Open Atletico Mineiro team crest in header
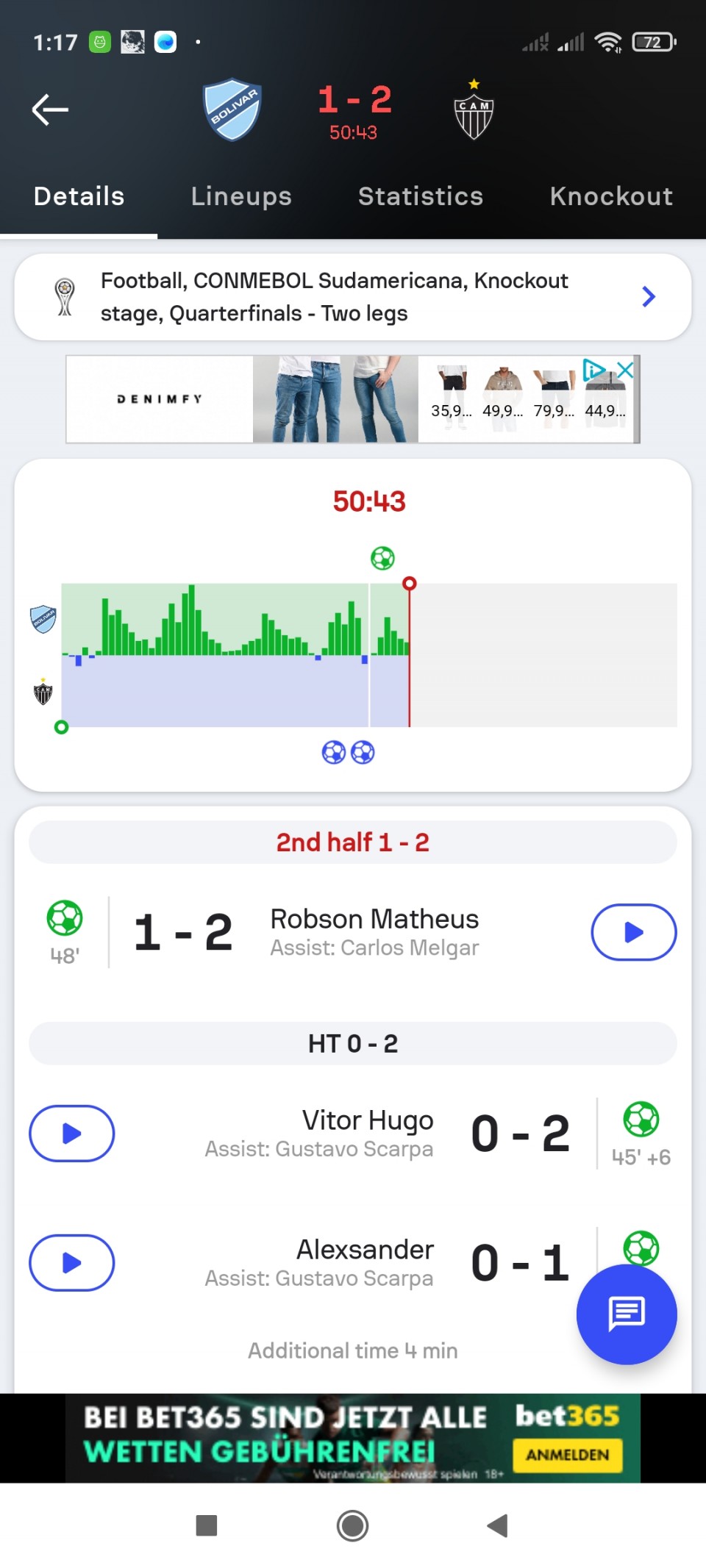The image size is (706, 1568). [474, 112]
